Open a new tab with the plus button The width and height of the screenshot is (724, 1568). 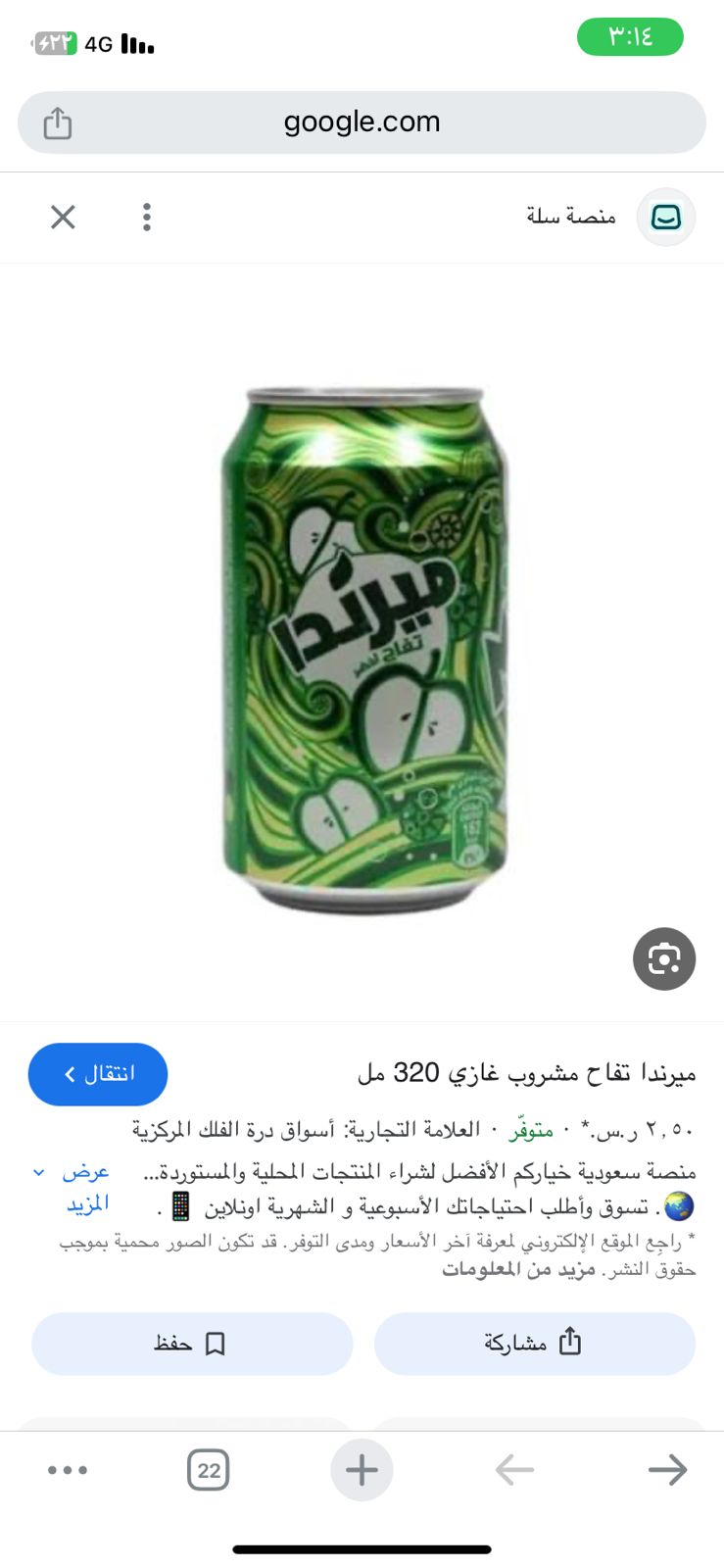[x=362, y=1470]
